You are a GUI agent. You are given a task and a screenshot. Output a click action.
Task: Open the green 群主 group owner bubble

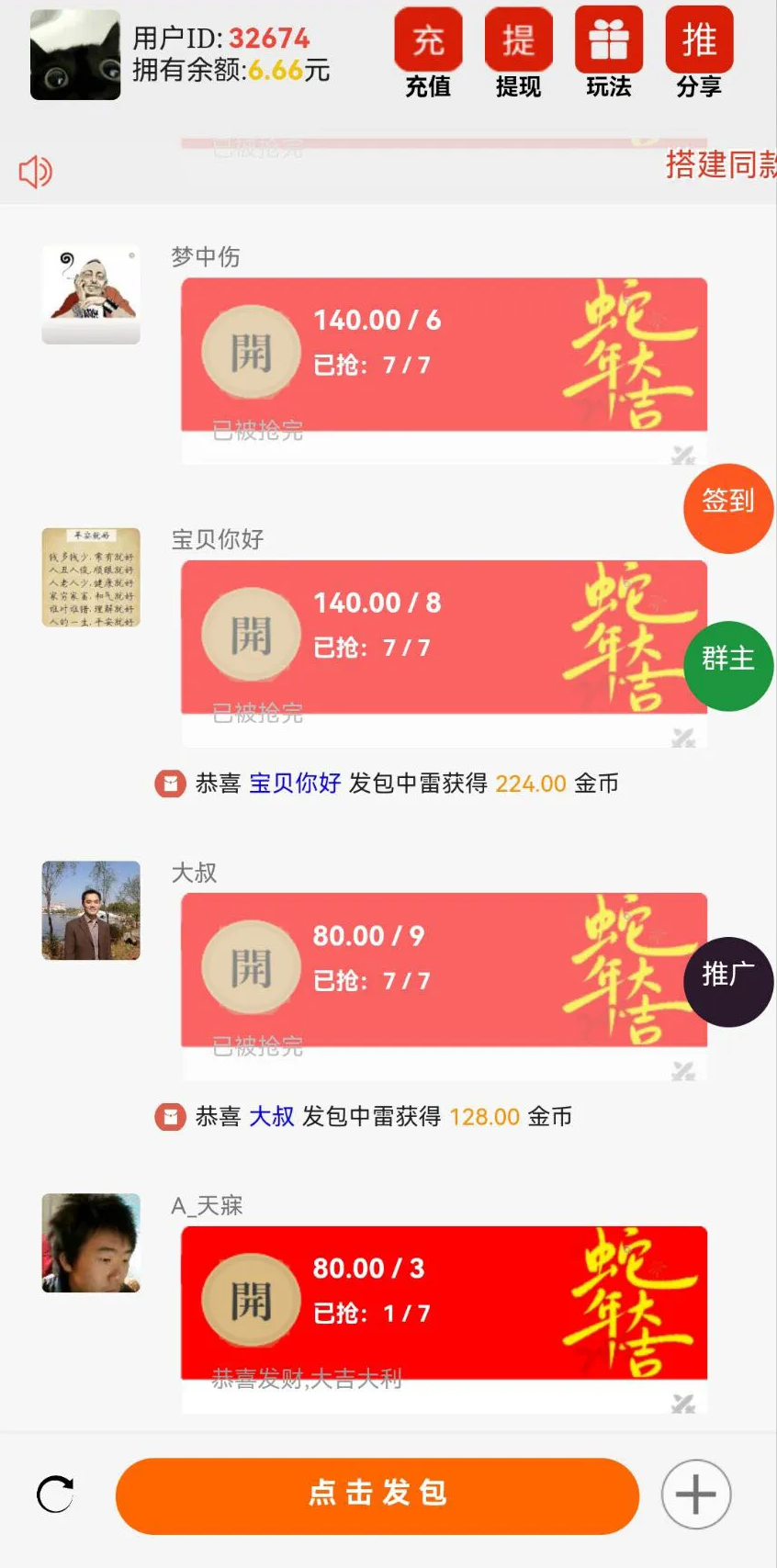[x=728, y=665]
